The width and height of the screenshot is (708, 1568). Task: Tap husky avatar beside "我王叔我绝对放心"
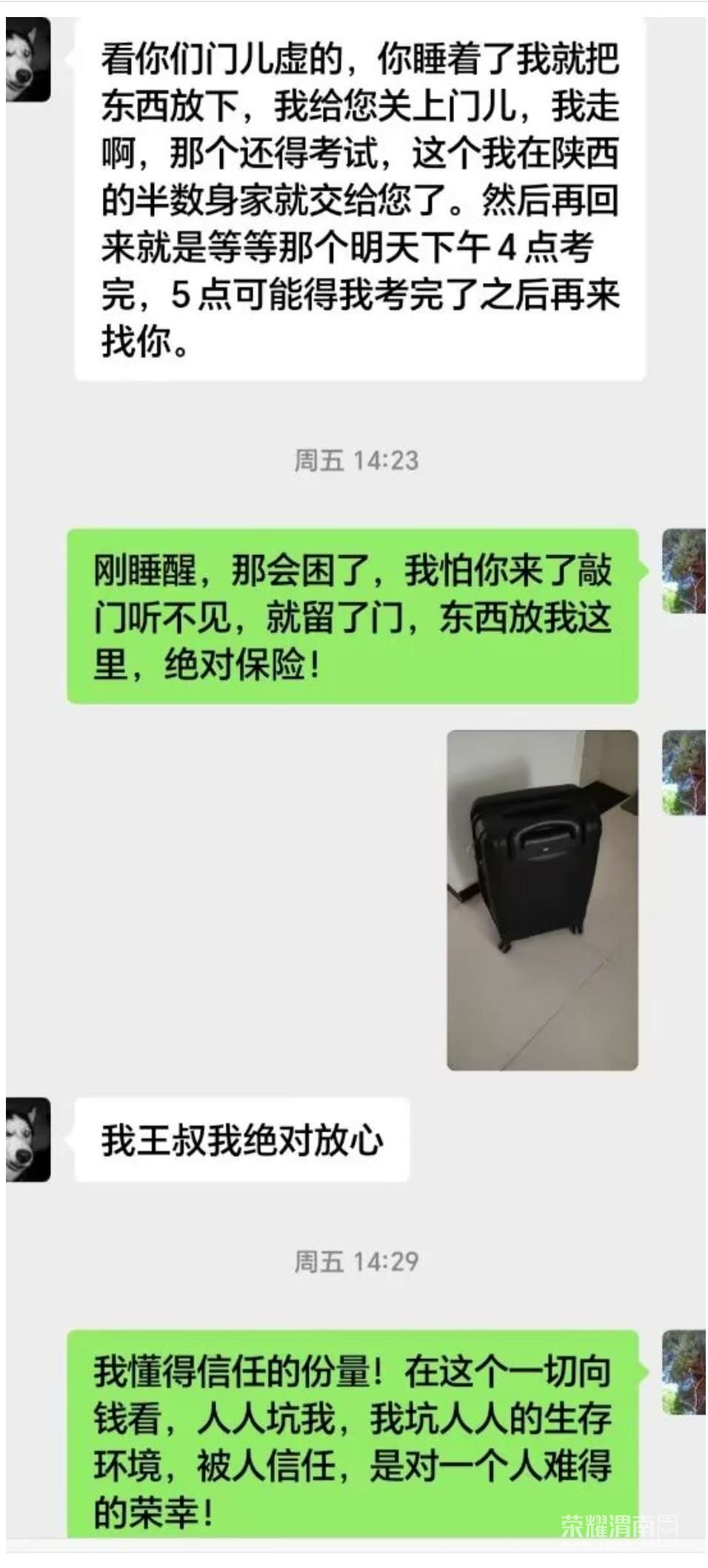(x=28, y=1139)
